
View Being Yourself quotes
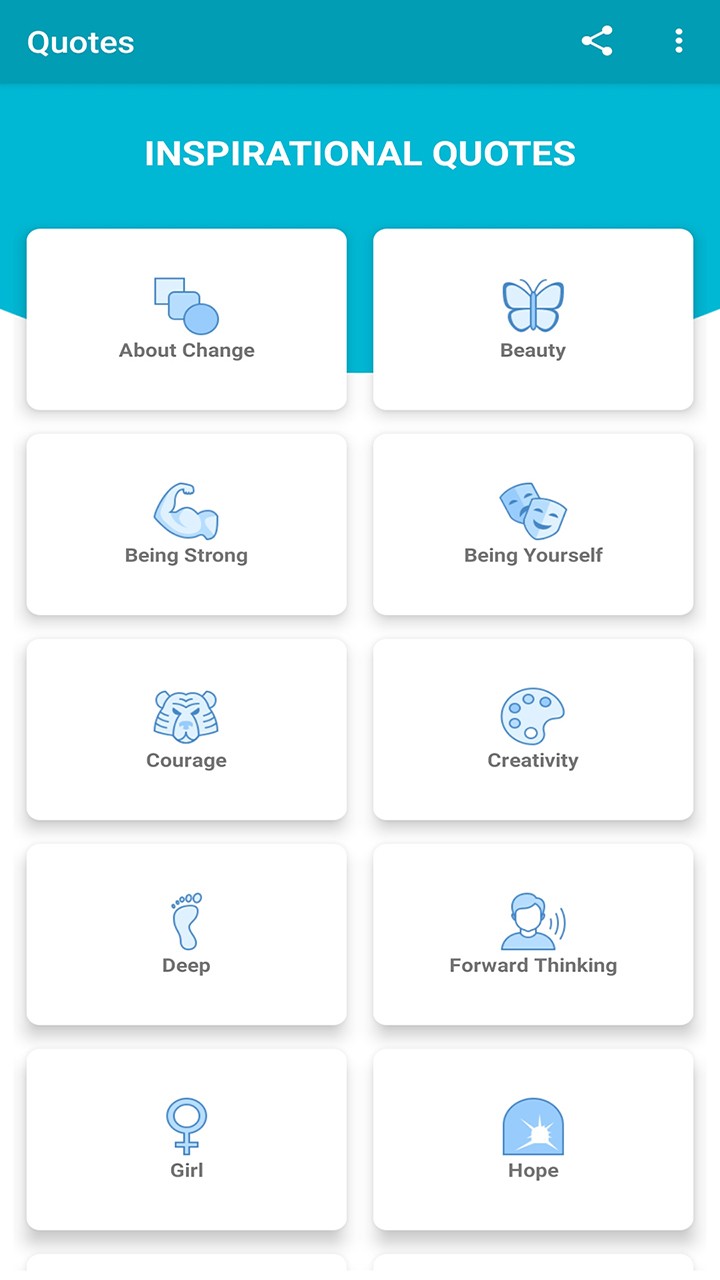pos(533,525)
